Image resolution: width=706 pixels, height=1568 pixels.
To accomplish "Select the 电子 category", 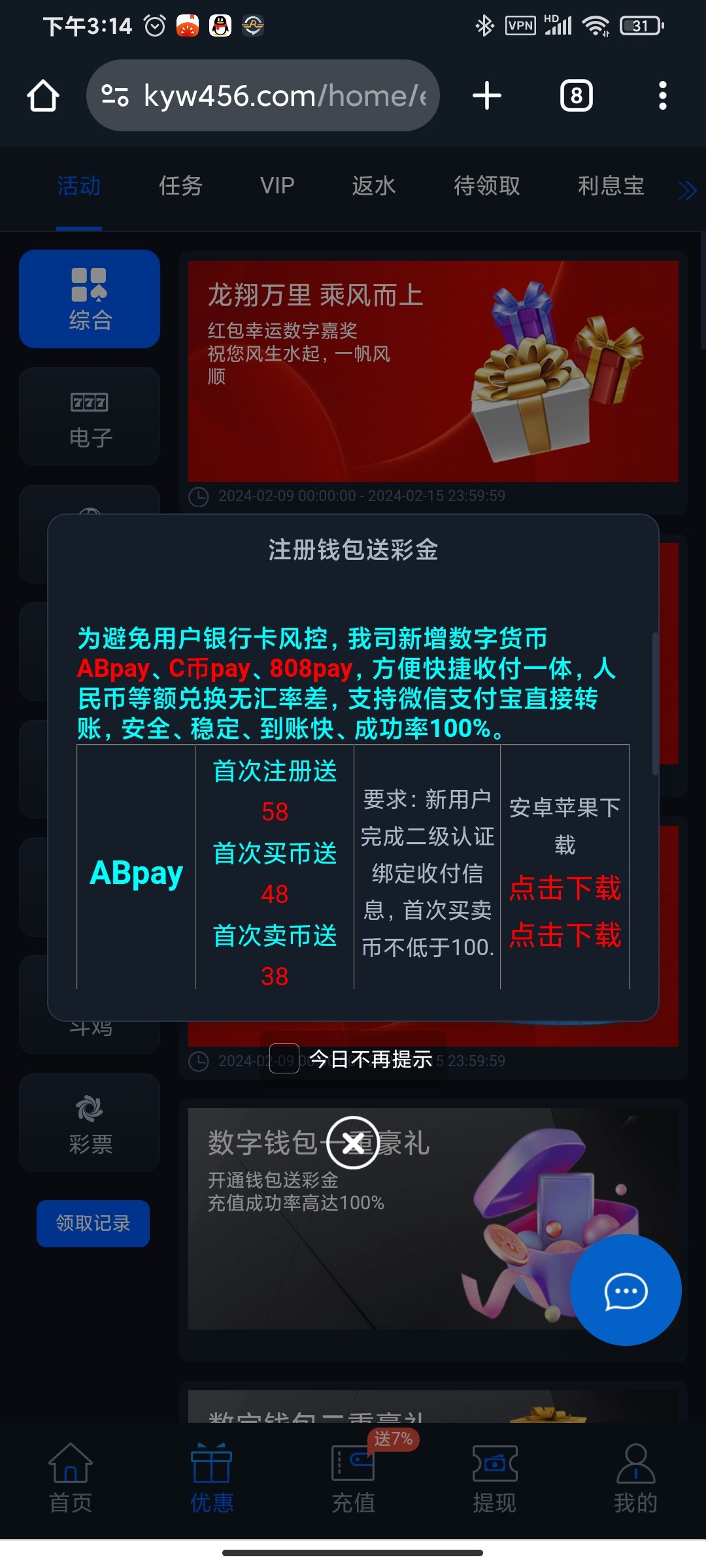I will pyautogui.click(x=90, y=417).
